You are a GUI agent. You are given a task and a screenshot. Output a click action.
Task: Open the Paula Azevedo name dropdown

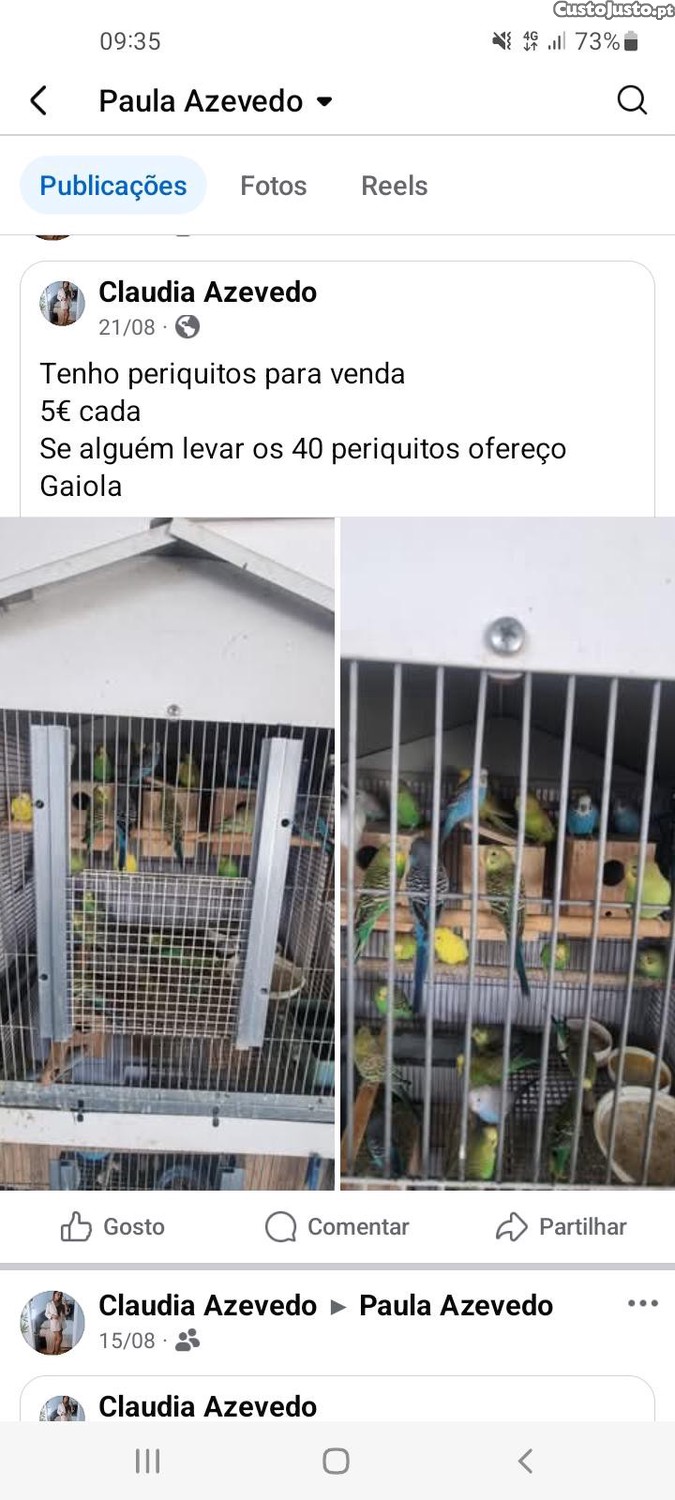(x=324, y=101)
